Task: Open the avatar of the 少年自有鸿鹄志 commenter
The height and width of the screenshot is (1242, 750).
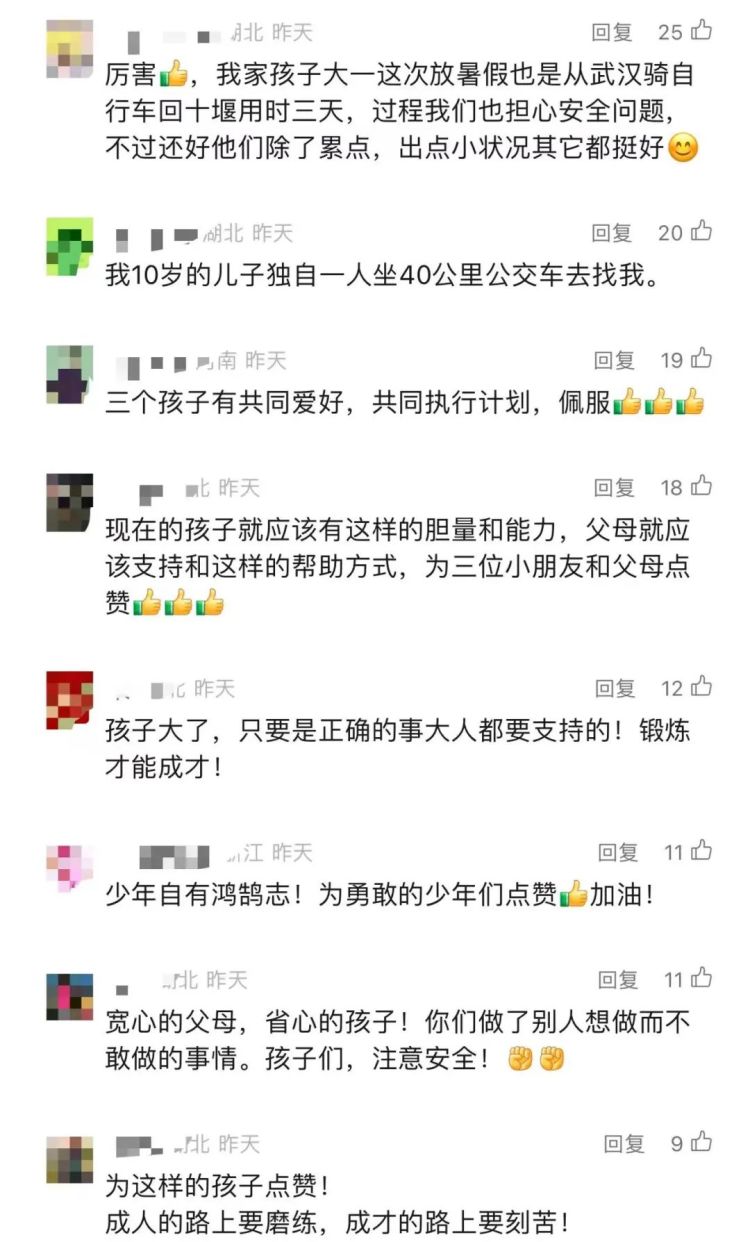Action: (69, 868)
